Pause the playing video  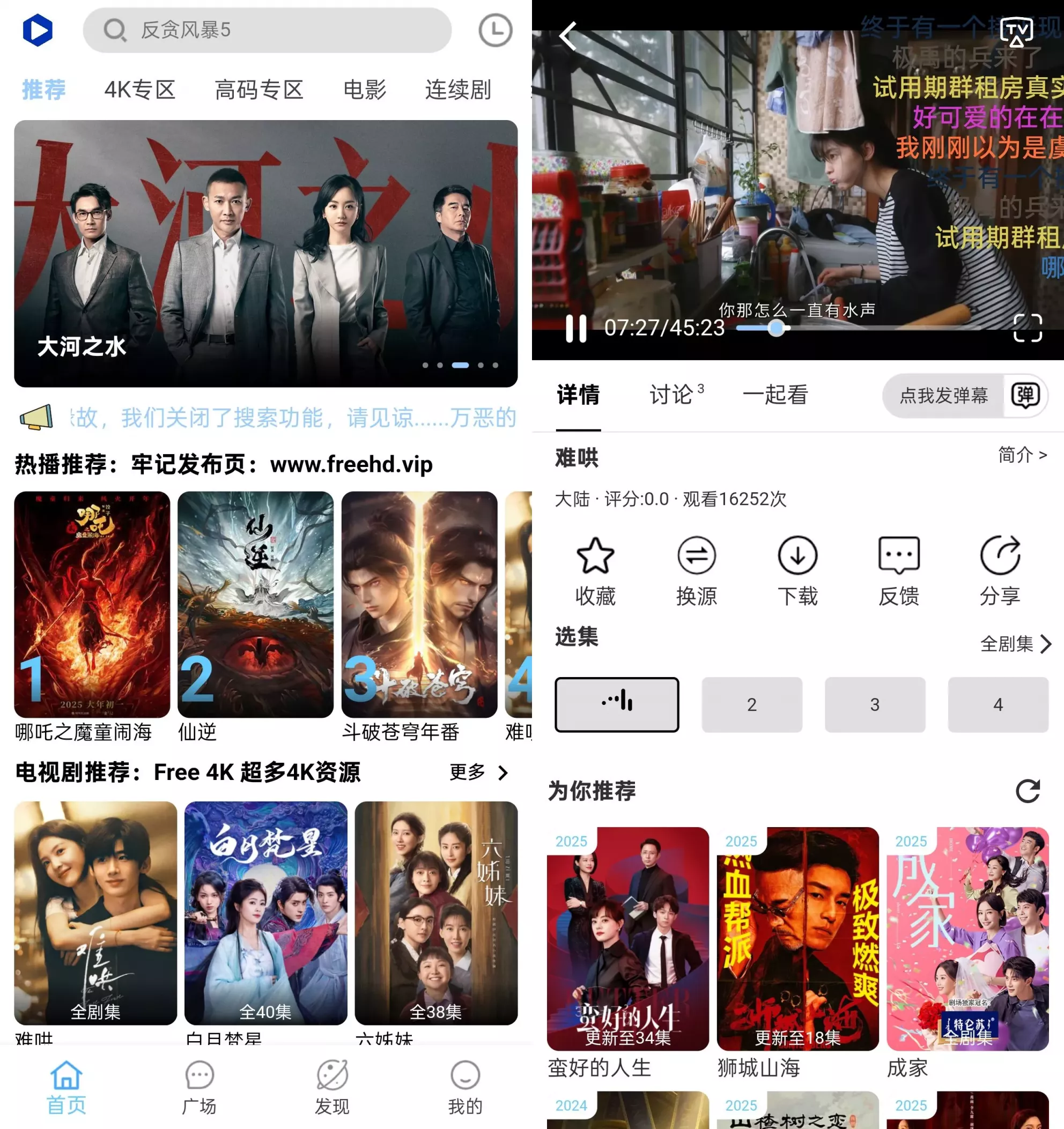click(576, 328)
